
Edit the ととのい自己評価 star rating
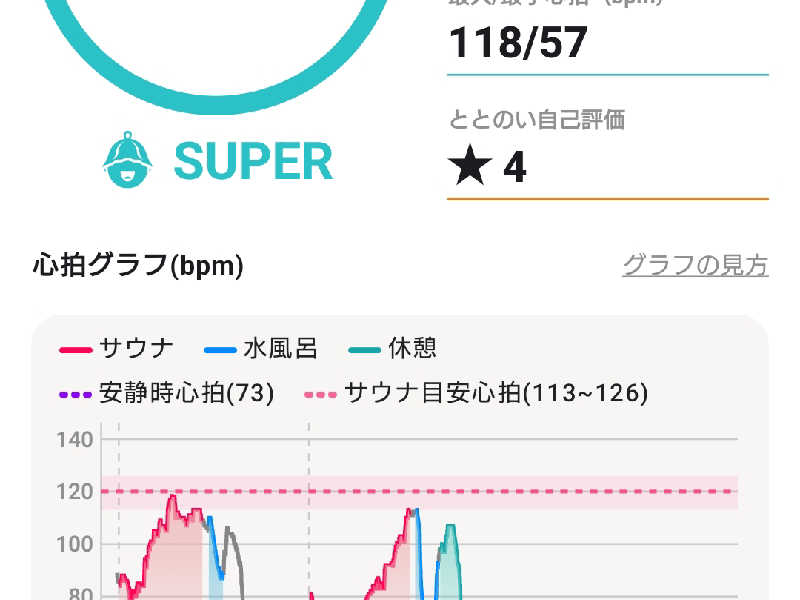[x=490, y=167]
